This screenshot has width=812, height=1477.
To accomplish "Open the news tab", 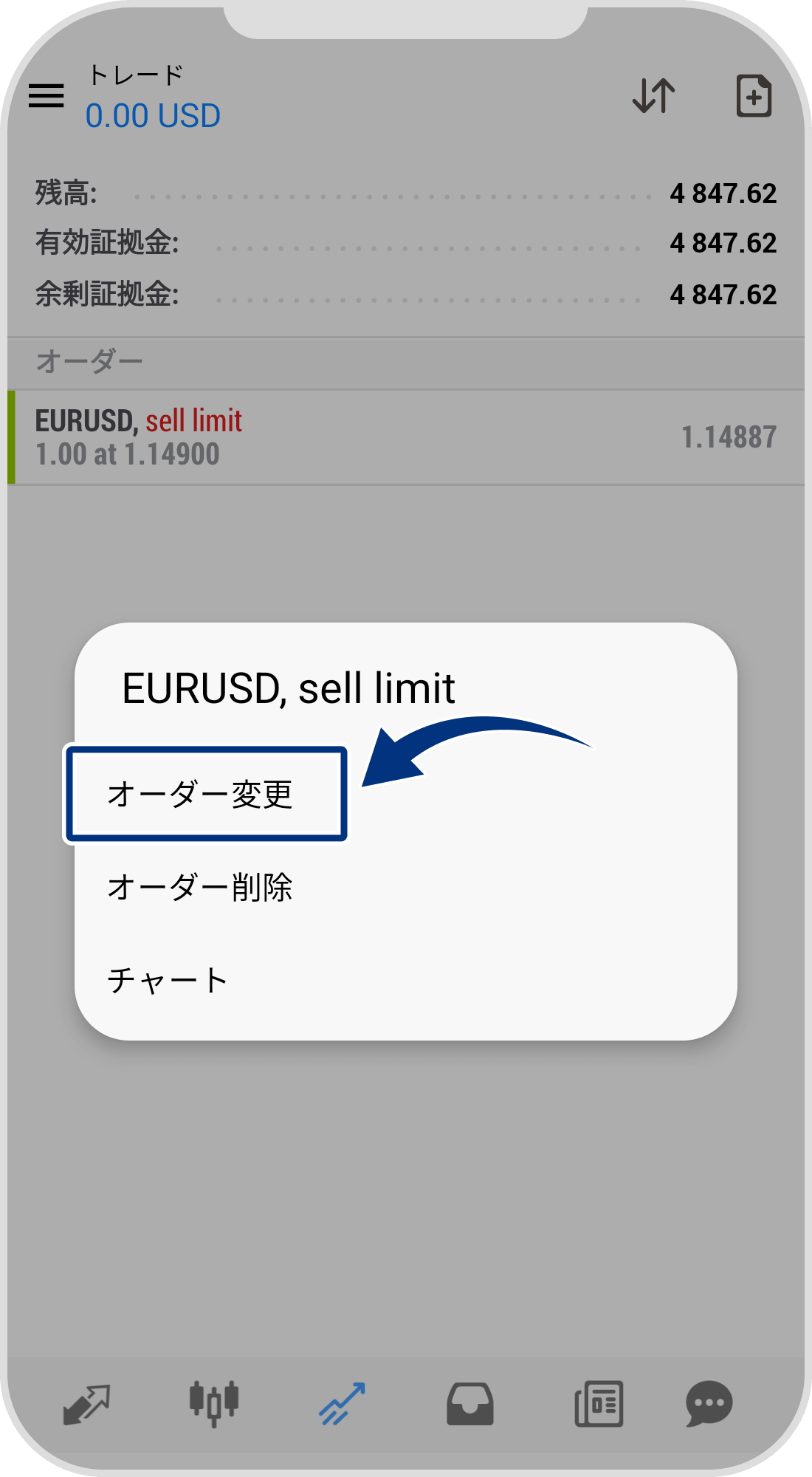I will point(599,1404).
